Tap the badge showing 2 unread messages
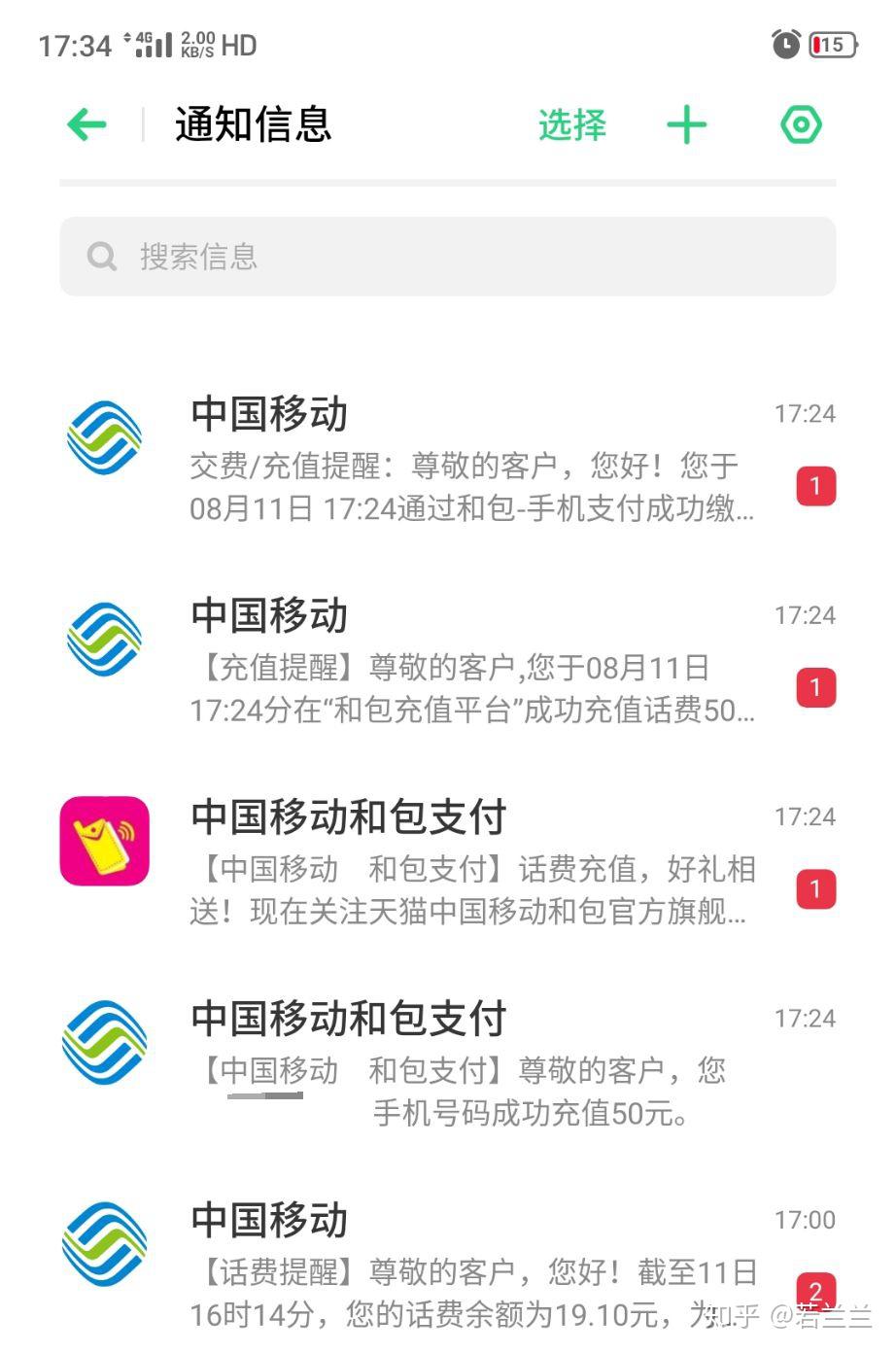The height and width of the screenshot is (1353, 896). (815, 1293)
